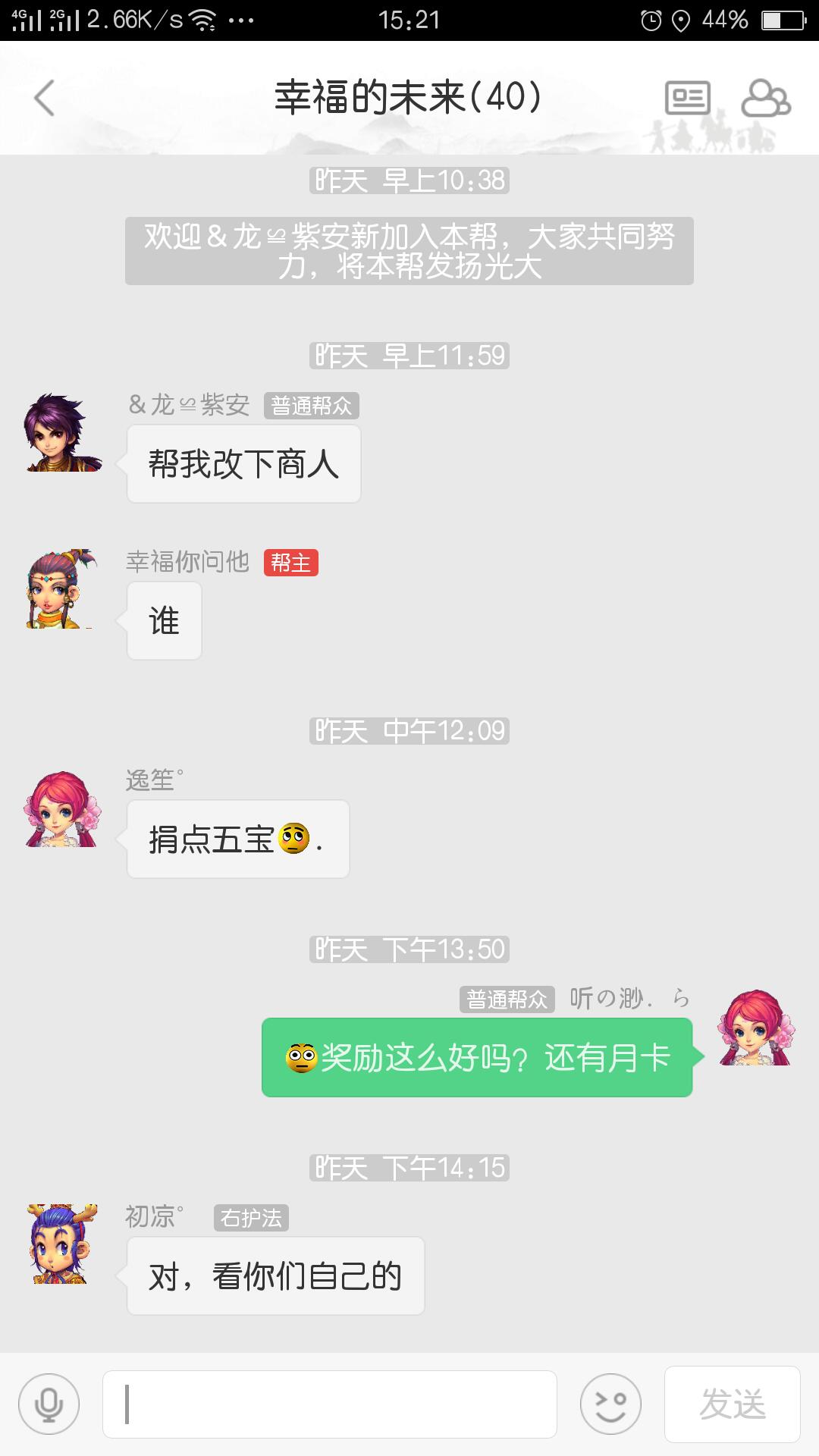Open the group notice board icon
The image size is (819, 1456).
pyautogui.click(x=688, y=98)
